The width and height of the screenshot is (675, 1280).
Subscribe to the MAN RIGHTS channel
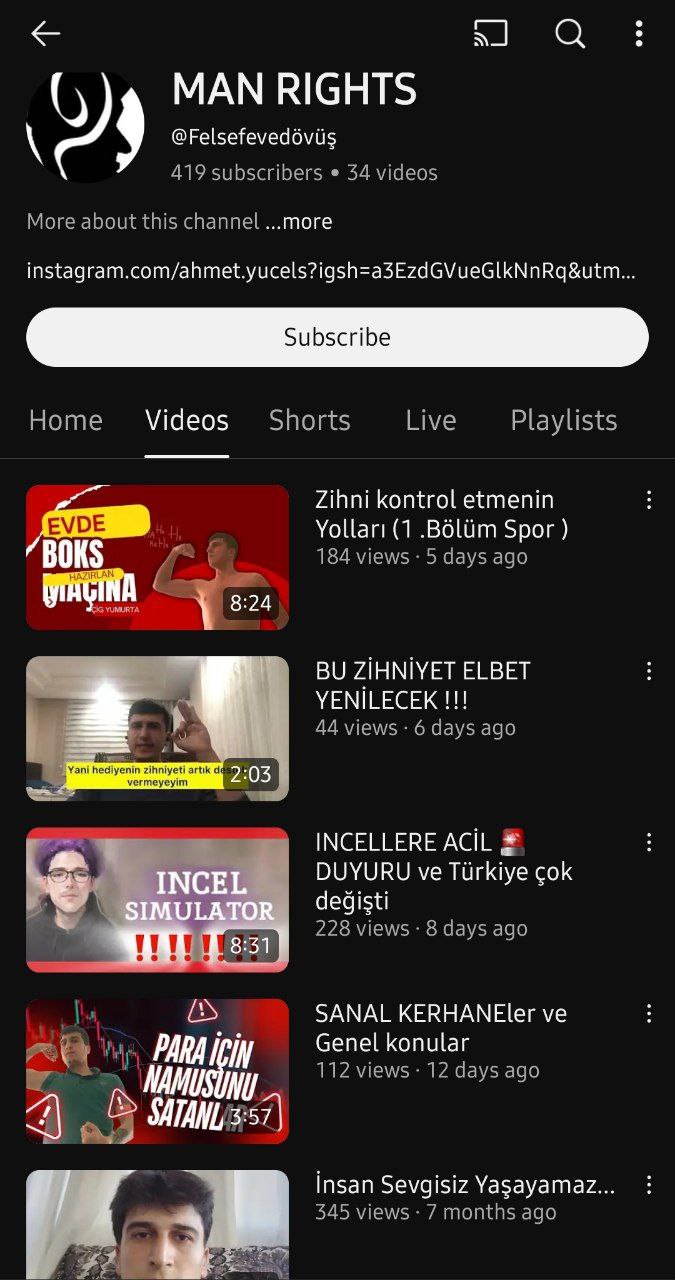[x=337, y=337]
